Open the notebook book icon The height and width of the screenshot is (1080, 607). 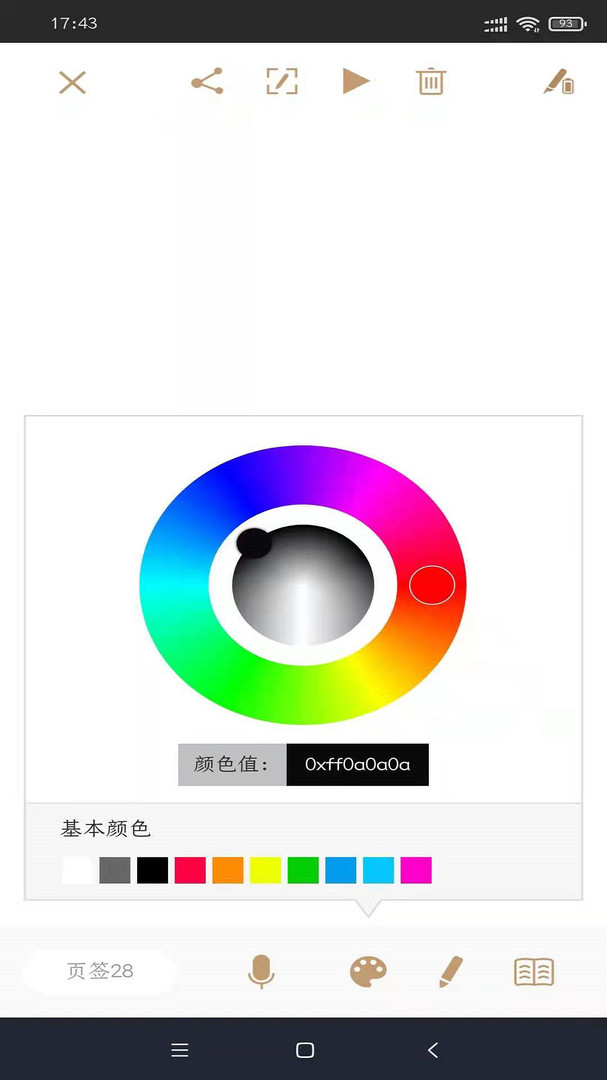[534, 971]
